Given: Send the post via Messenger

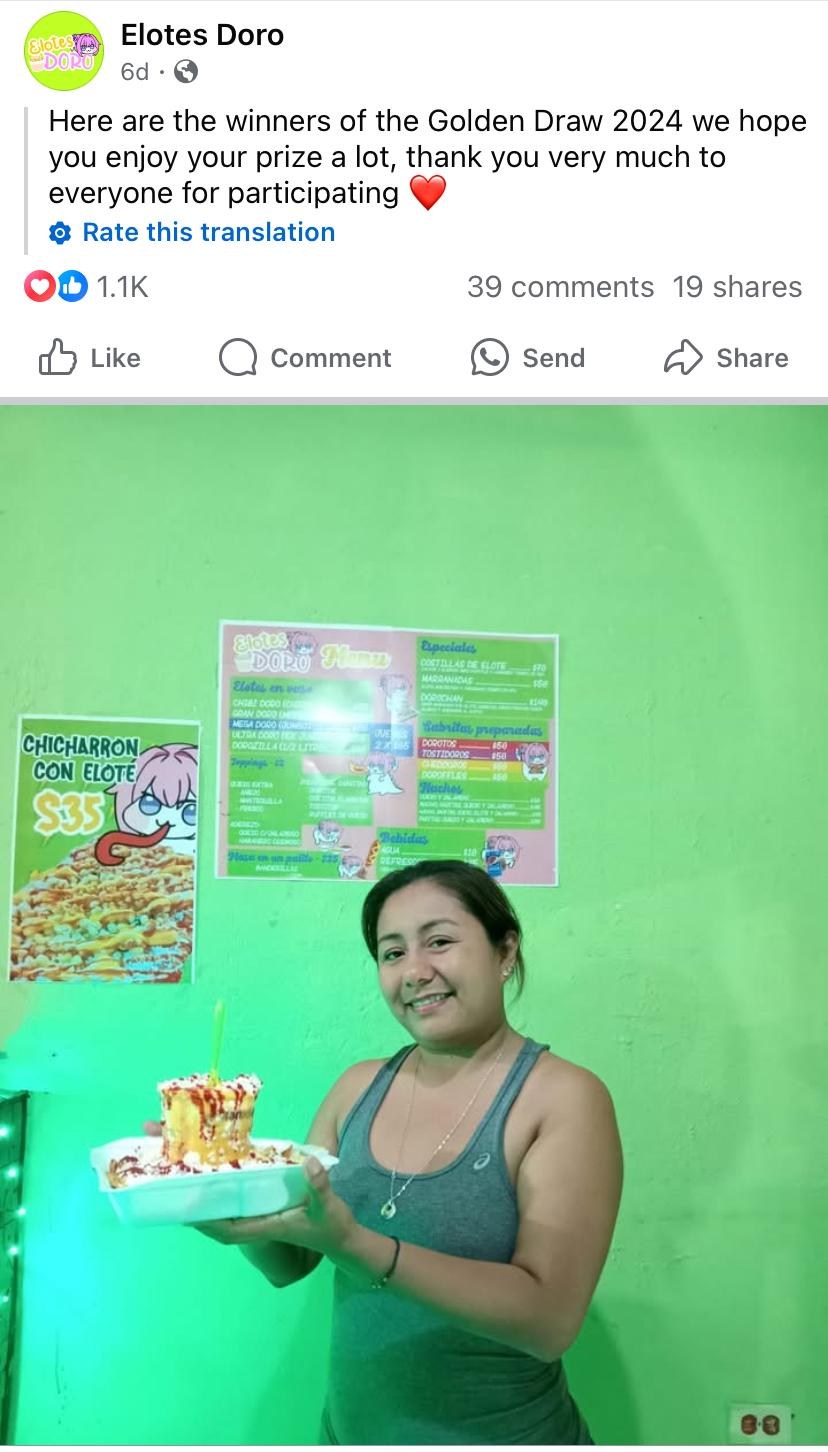Looking at the screenshot, I should [x=528, y=358].
